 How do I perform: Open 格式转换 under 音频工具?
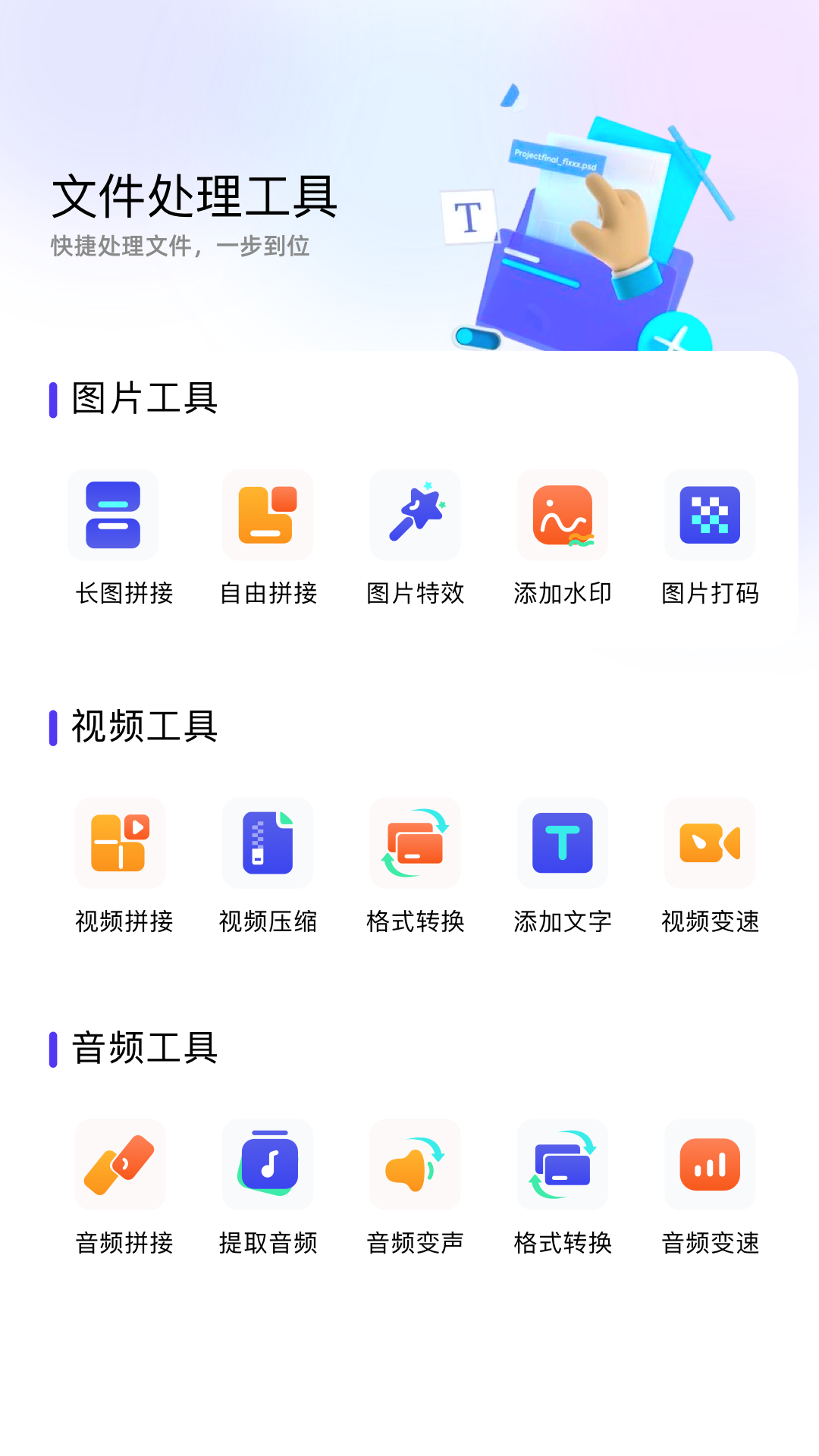point(563,1165)
